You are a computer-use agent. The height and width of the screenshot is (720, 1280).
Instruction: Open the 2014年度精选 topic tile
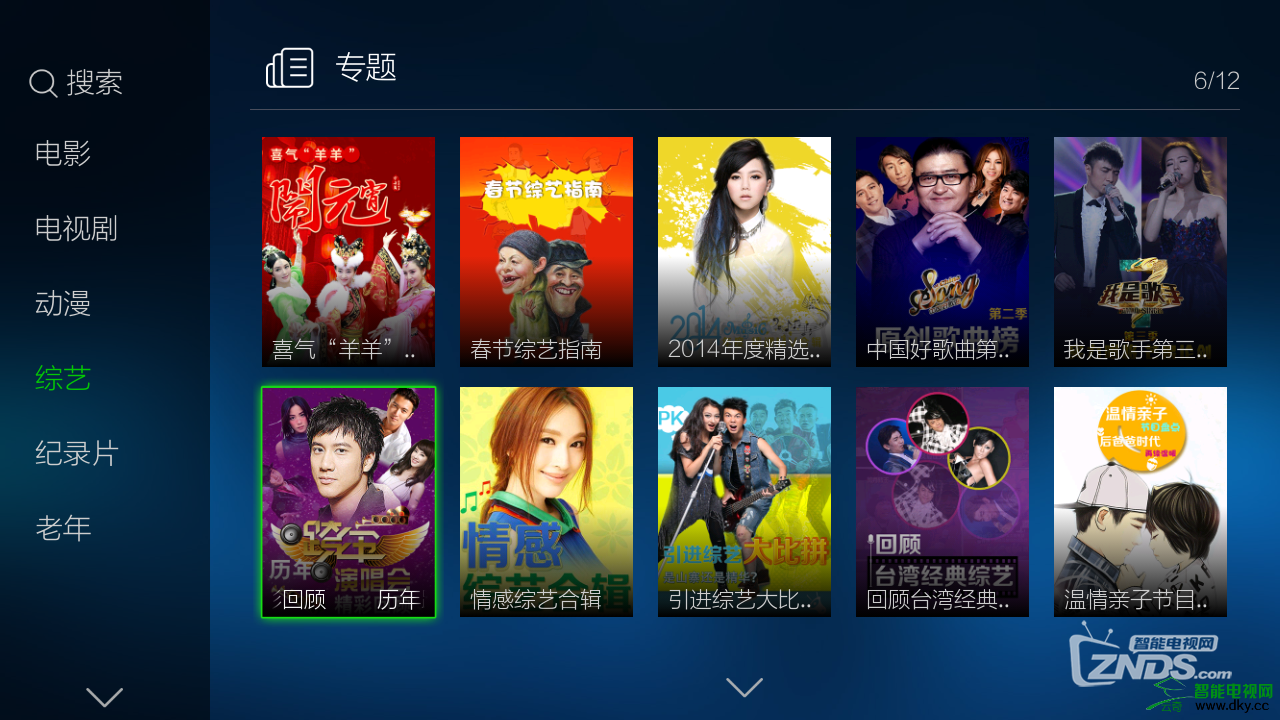pyautogui.click(x=744, y=252)
